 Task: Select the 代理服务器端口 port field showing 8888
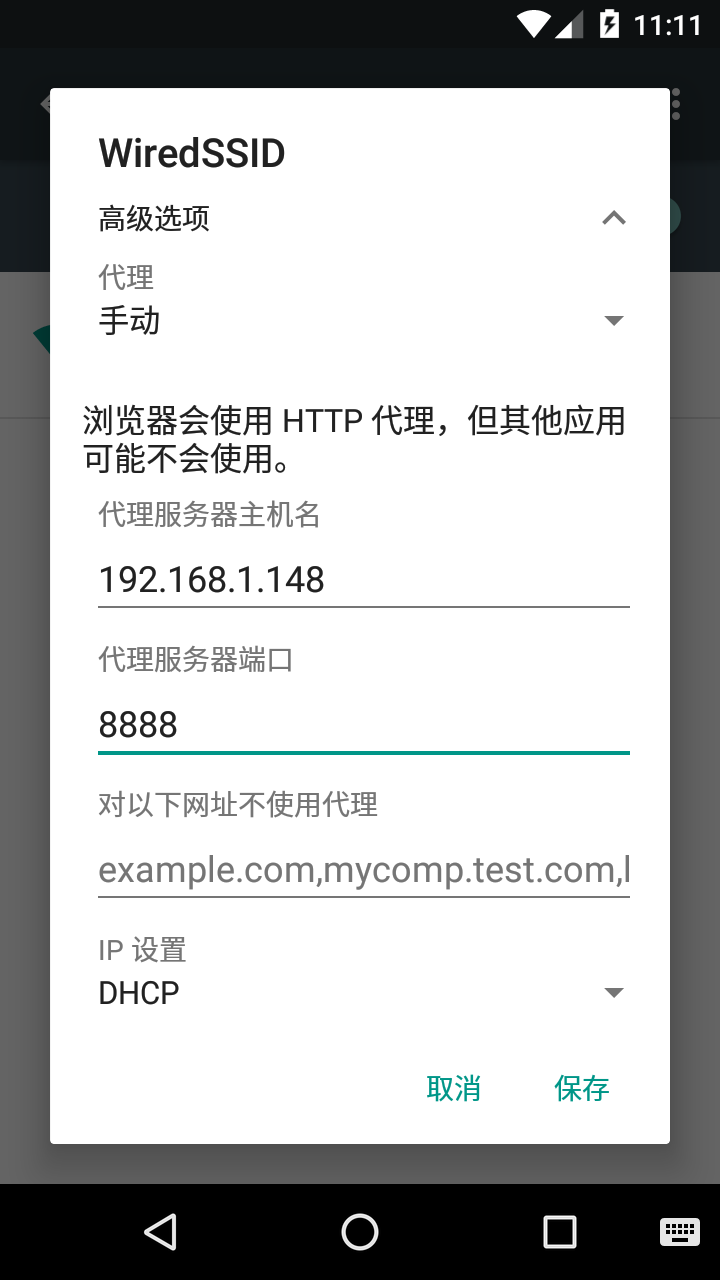[x=360, y=724]
